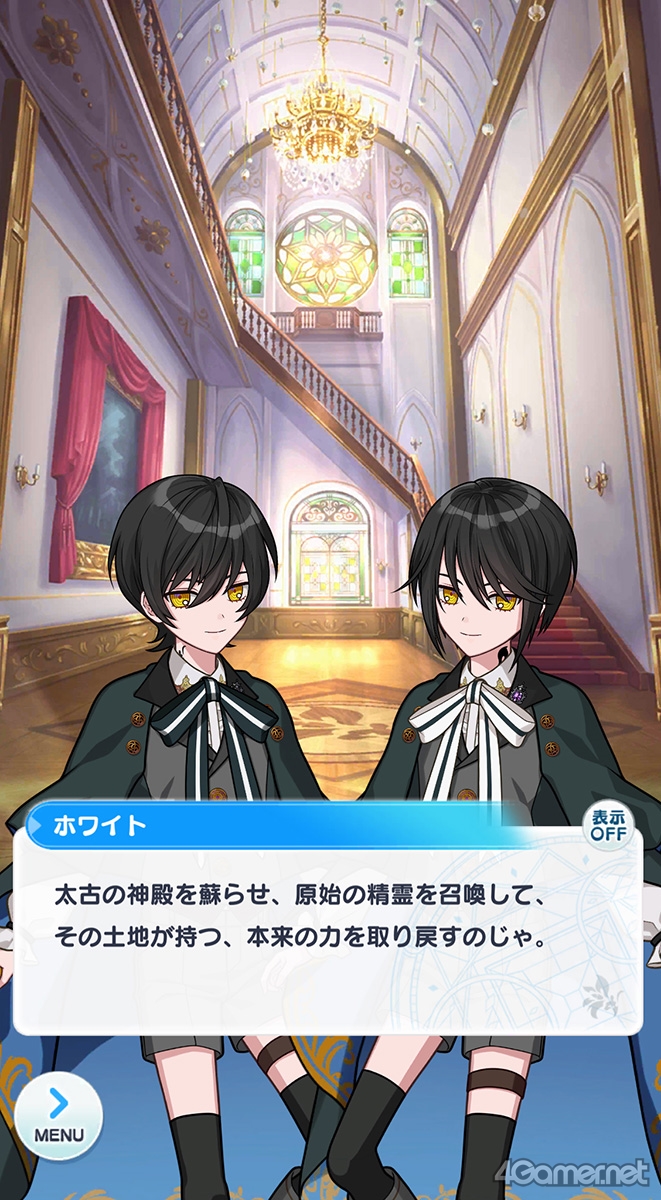The height and width of the screenshot is (1200, 661).
Task: Turn off the dialogue display (表示OFF)
Action: pos(608,826)
